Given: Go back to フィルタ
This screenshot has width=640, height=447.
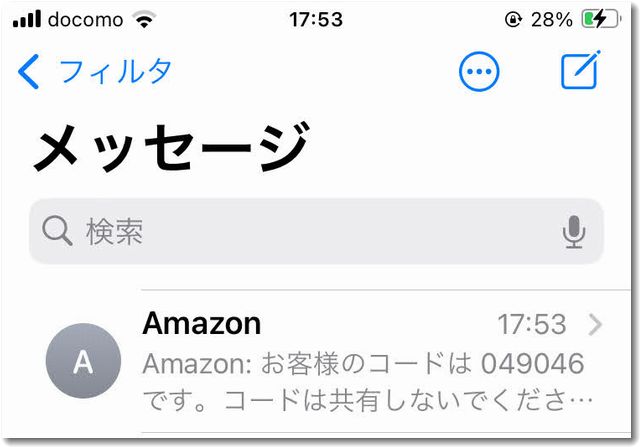Looking at the screenshot, I should [x=96, y=72].
